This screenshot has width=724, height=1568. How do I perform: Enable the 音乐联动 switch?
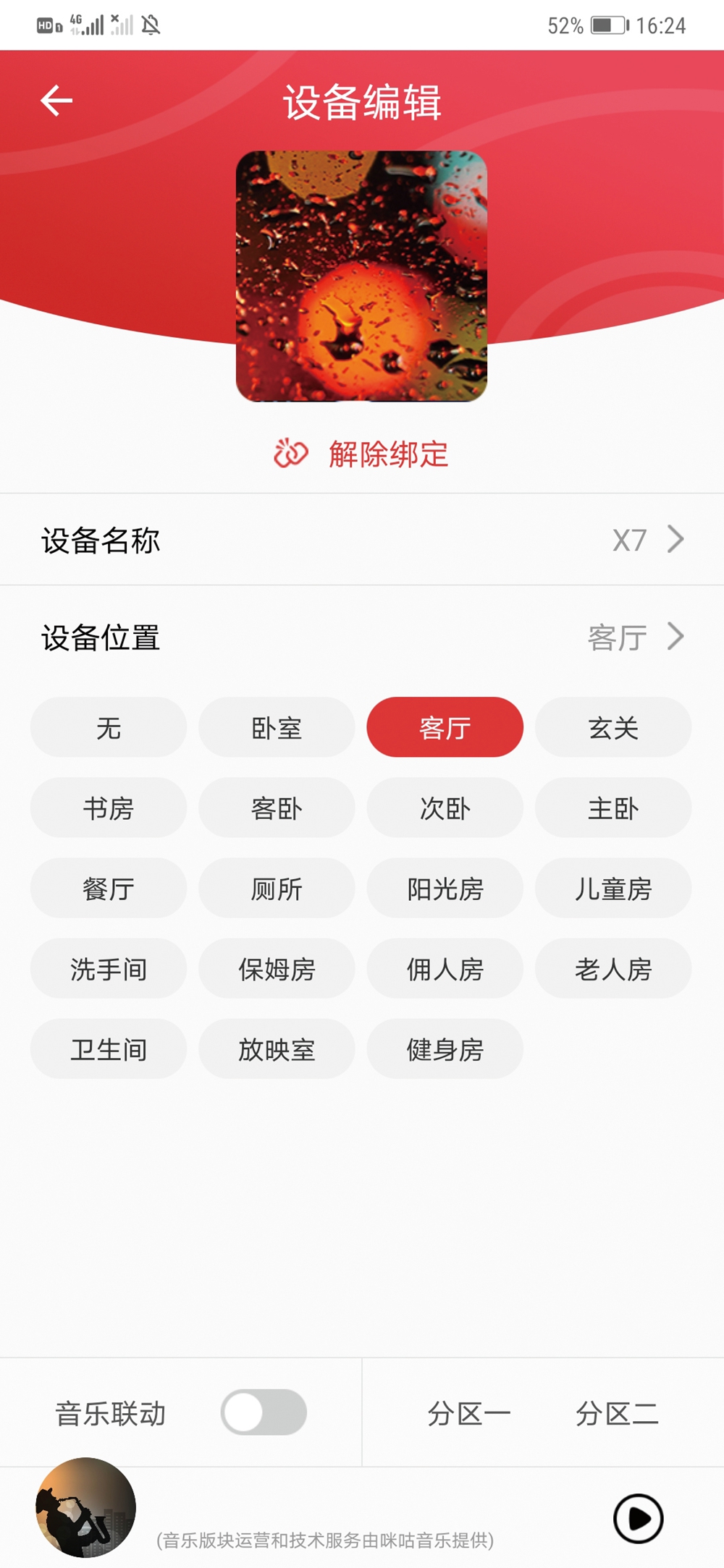(x=264, y=1412)
